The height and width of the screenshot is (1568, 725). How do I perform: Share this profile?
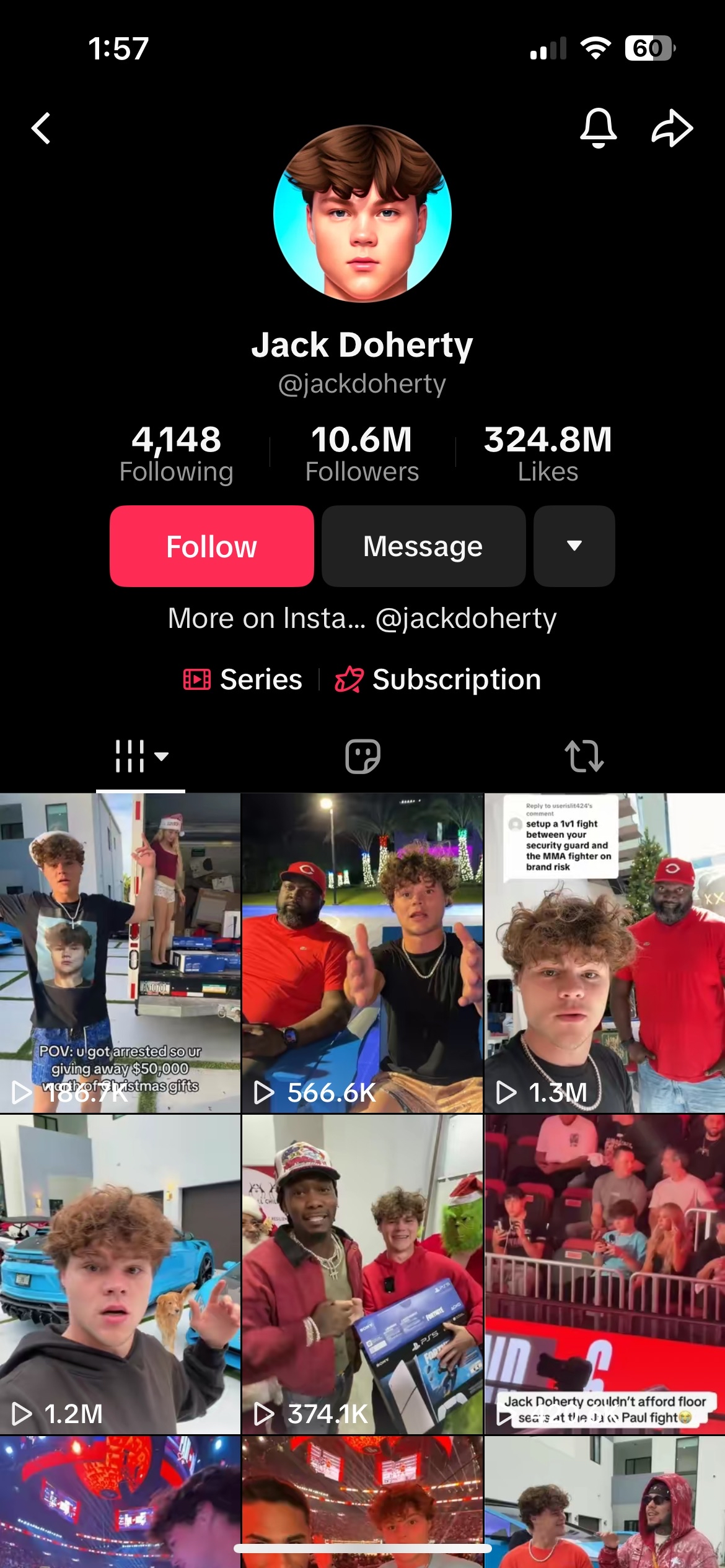point(672,128)
